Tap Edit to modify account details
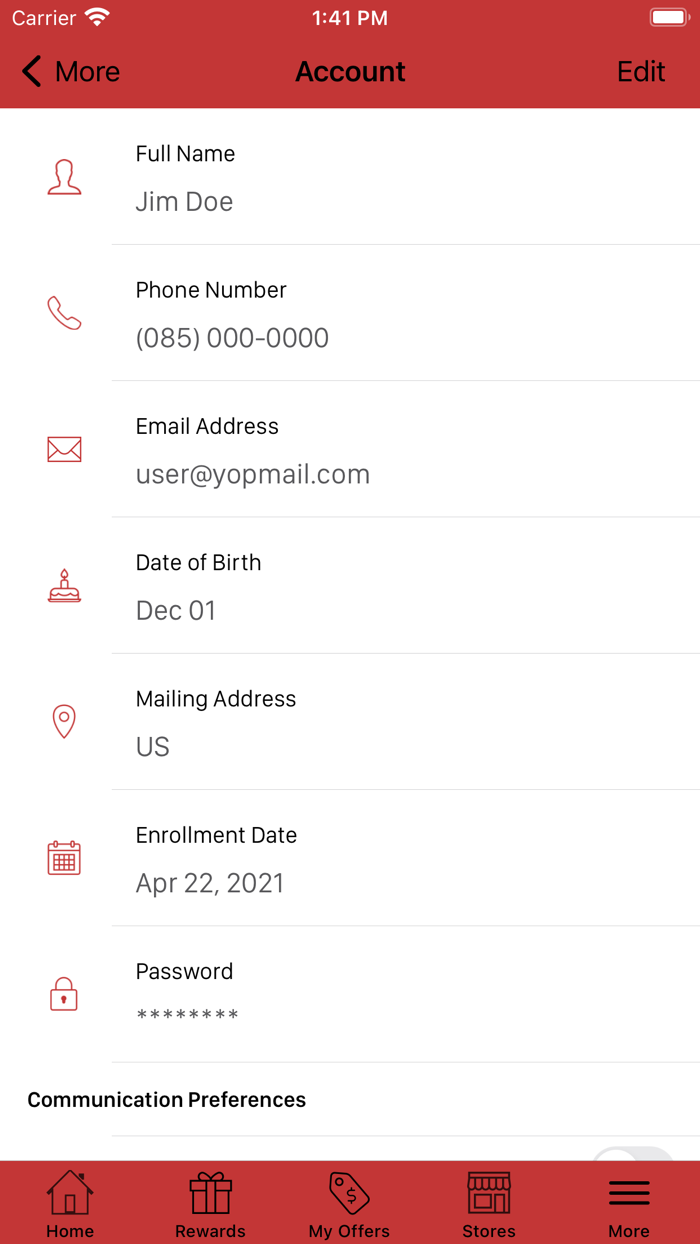The image size is (700, 1244). [640, 72]
